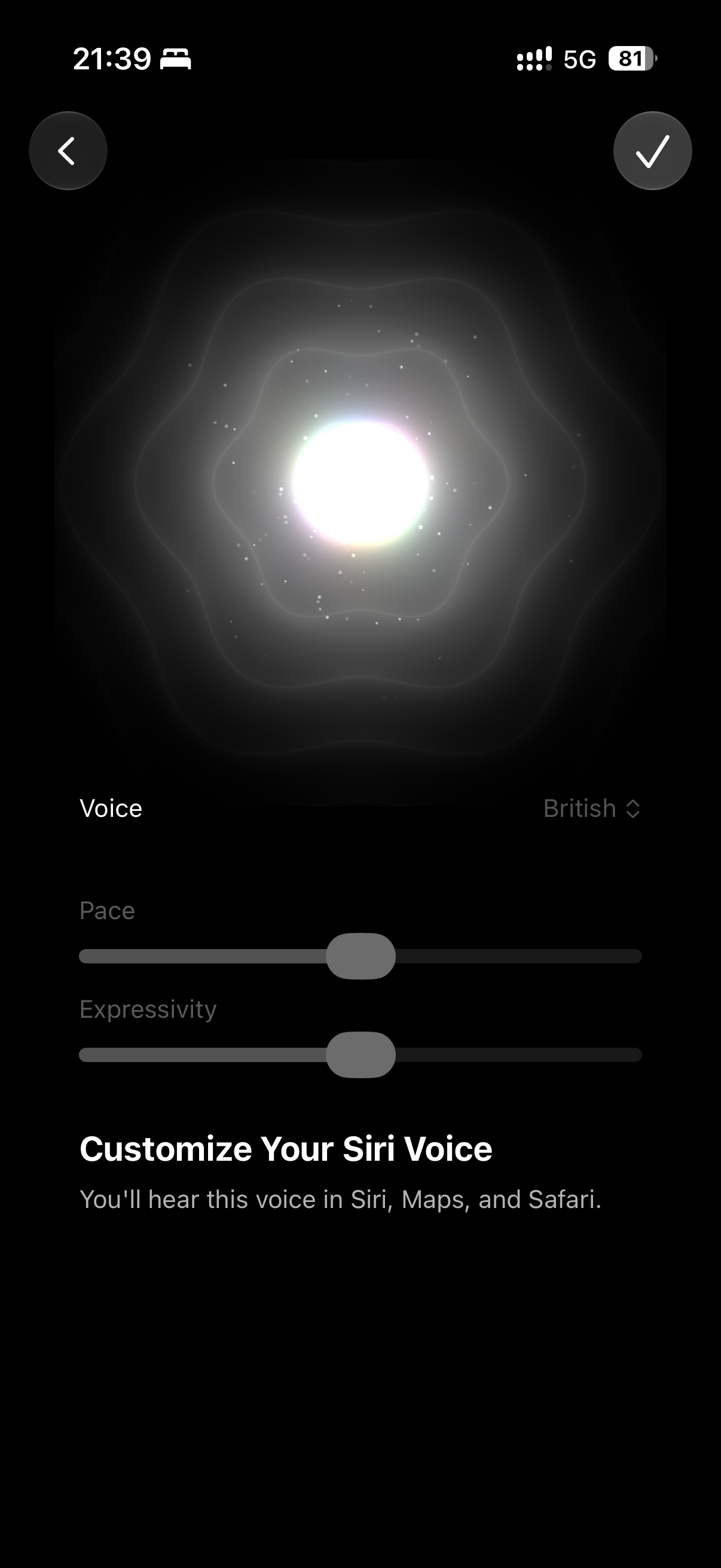Tap the Pace slider handle

[361, 956]
